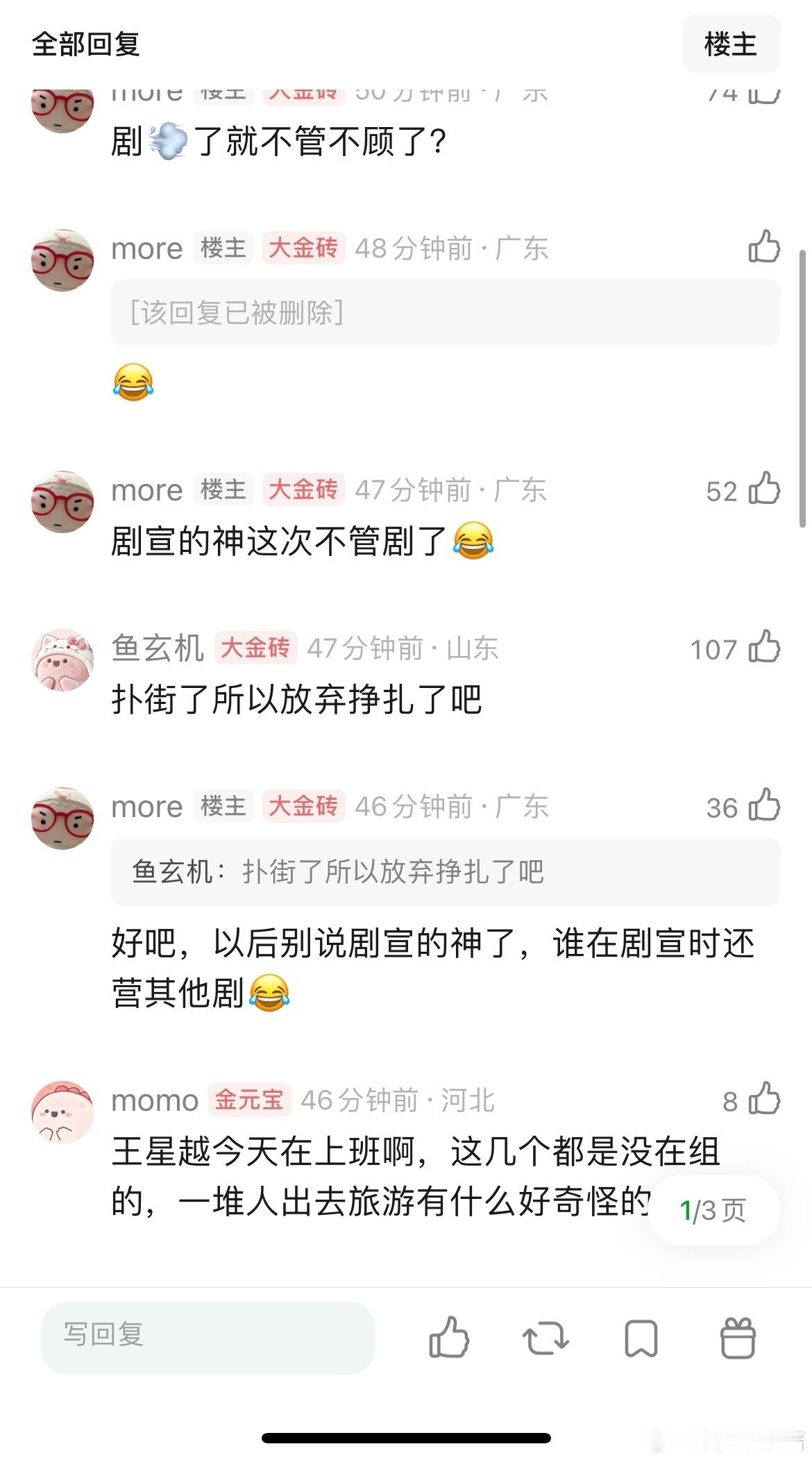This screenshot has width=812, height=1460.
Task: Toggle the 楼主 filter to show only author replies
Action: coord(731,44)
